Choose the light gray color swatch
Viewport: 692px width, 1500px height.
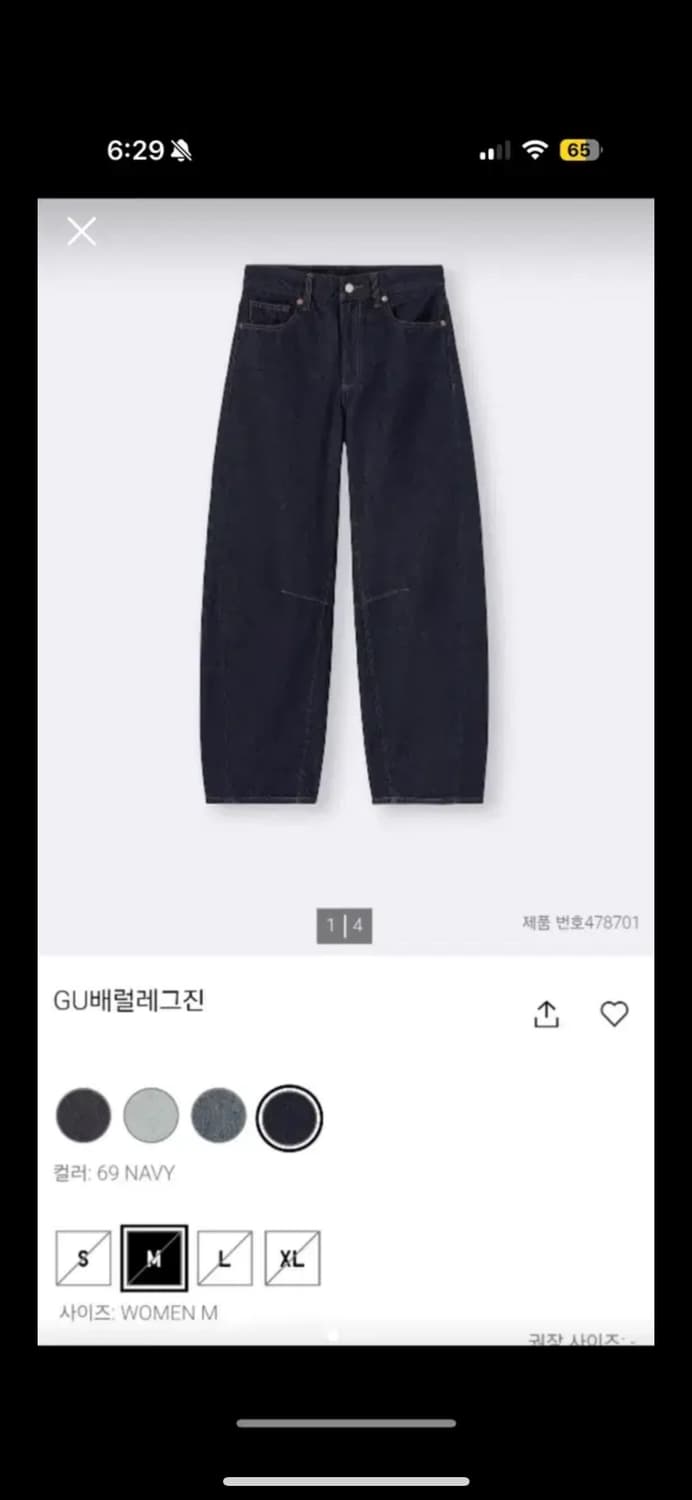pos(151,1115)
